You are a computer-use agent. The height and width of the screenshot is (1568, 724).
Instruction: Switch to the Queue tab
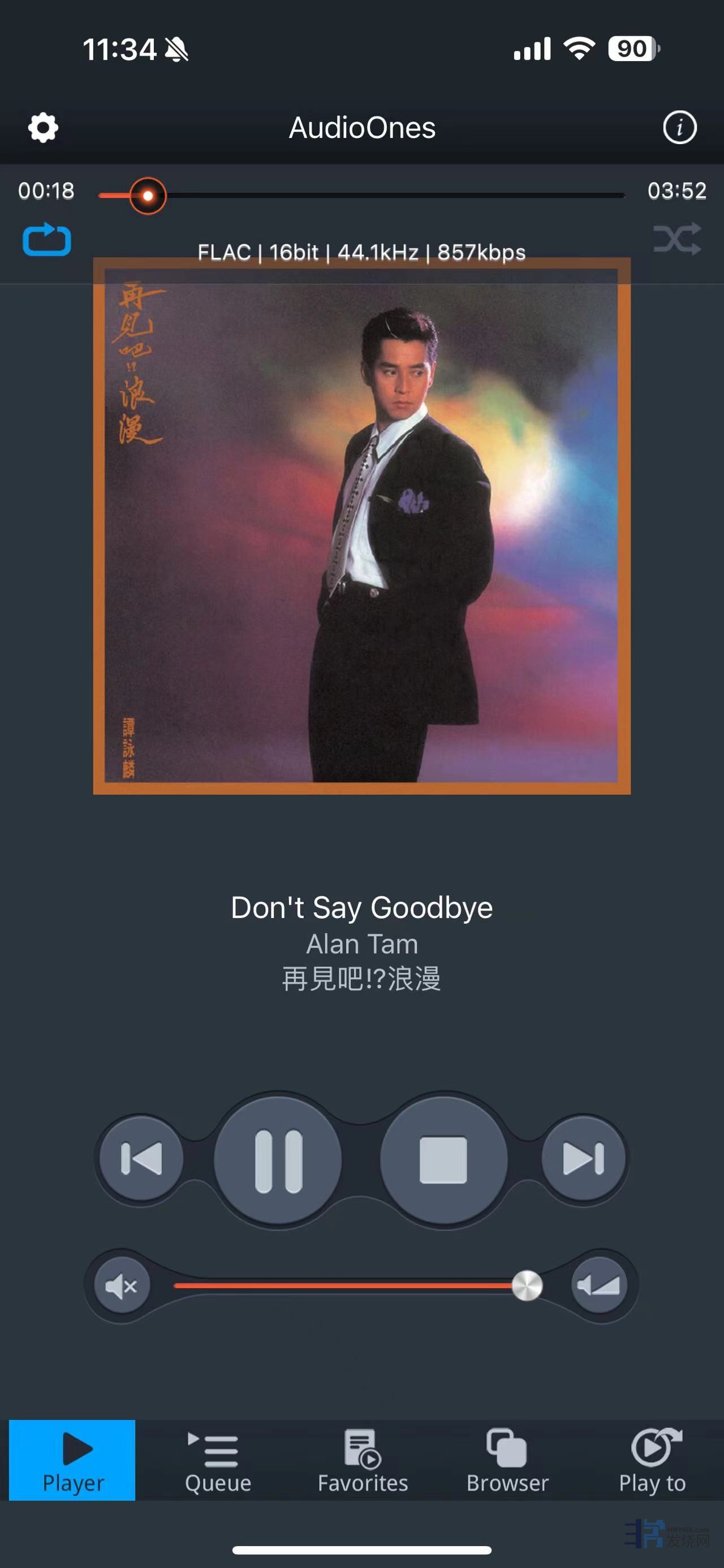point(218,1461)
